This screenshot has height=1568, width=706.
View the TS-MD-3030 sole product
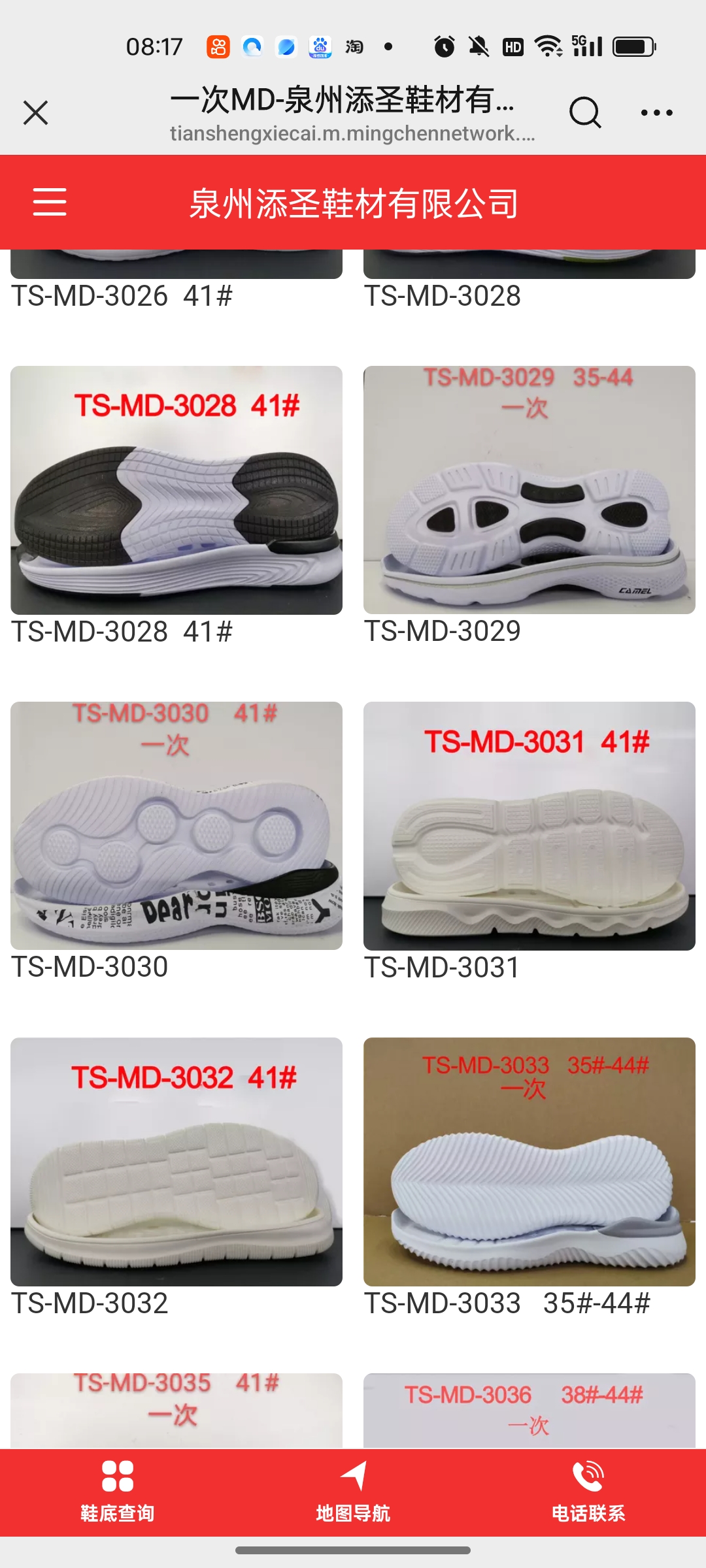click(176, 826)
